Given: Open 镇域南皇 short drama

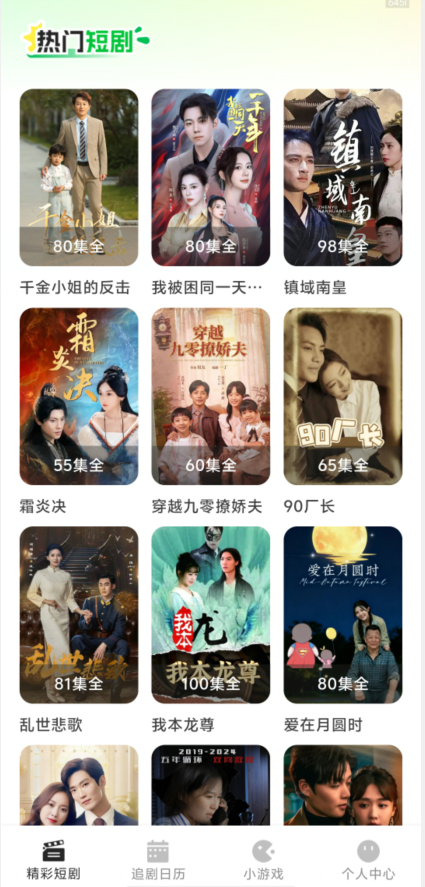Looking at the screenshot, I should [343, 177].
